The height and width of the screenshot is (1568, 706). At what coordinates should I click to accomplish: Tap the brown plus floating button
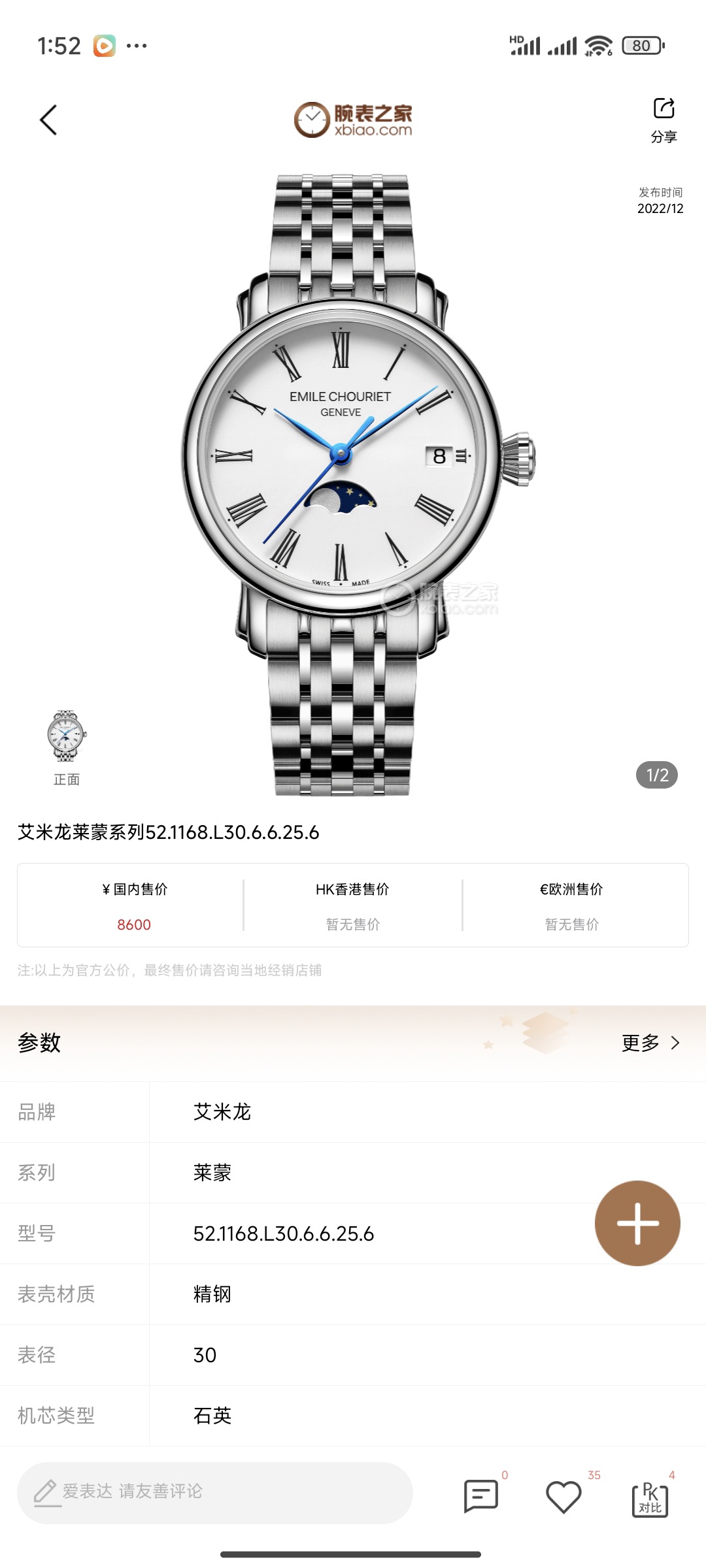click(x=637, y=1223)
